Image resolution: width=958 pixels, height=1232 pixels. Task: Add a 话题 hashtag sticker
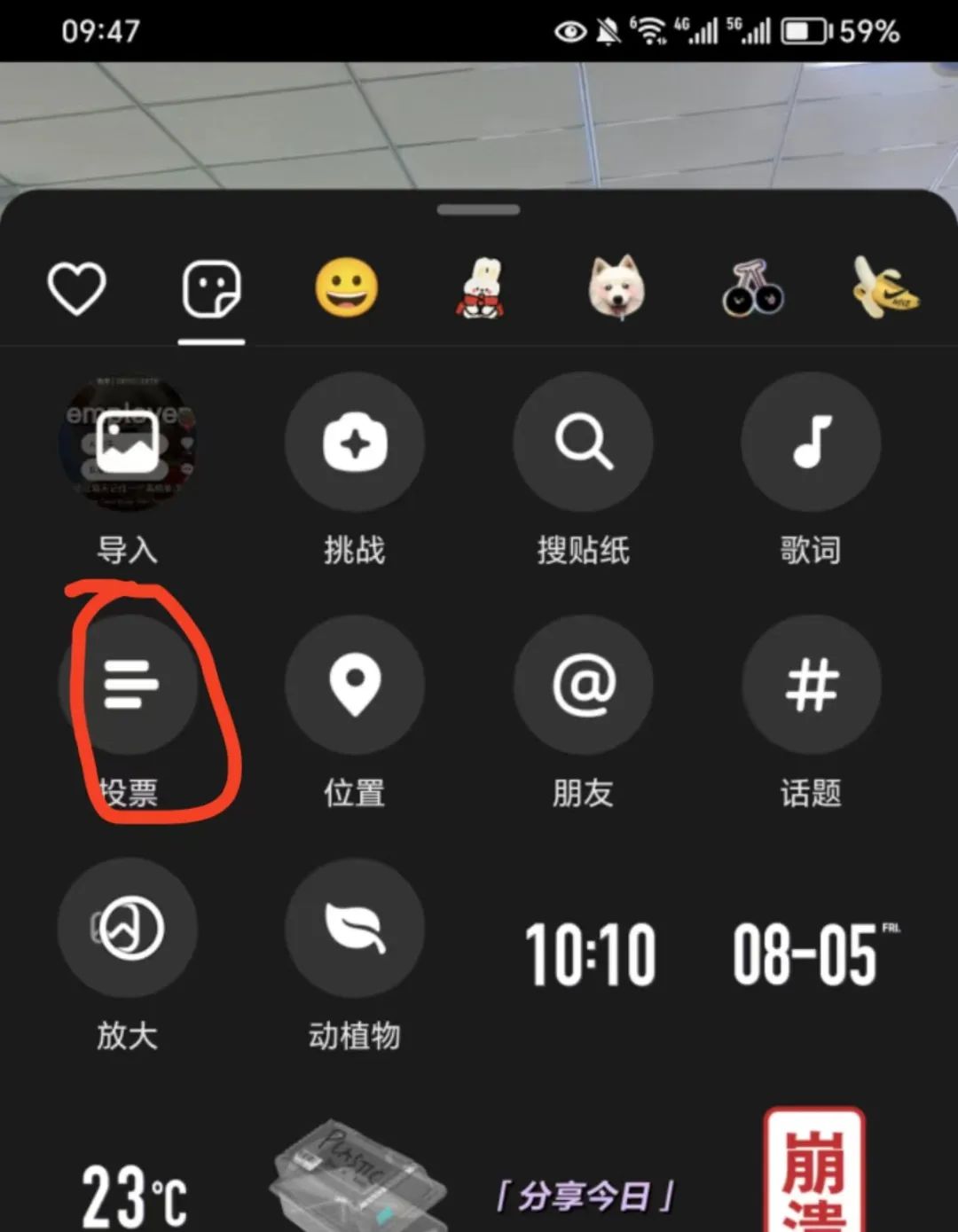pyautogui.click(x=811, y=685)
